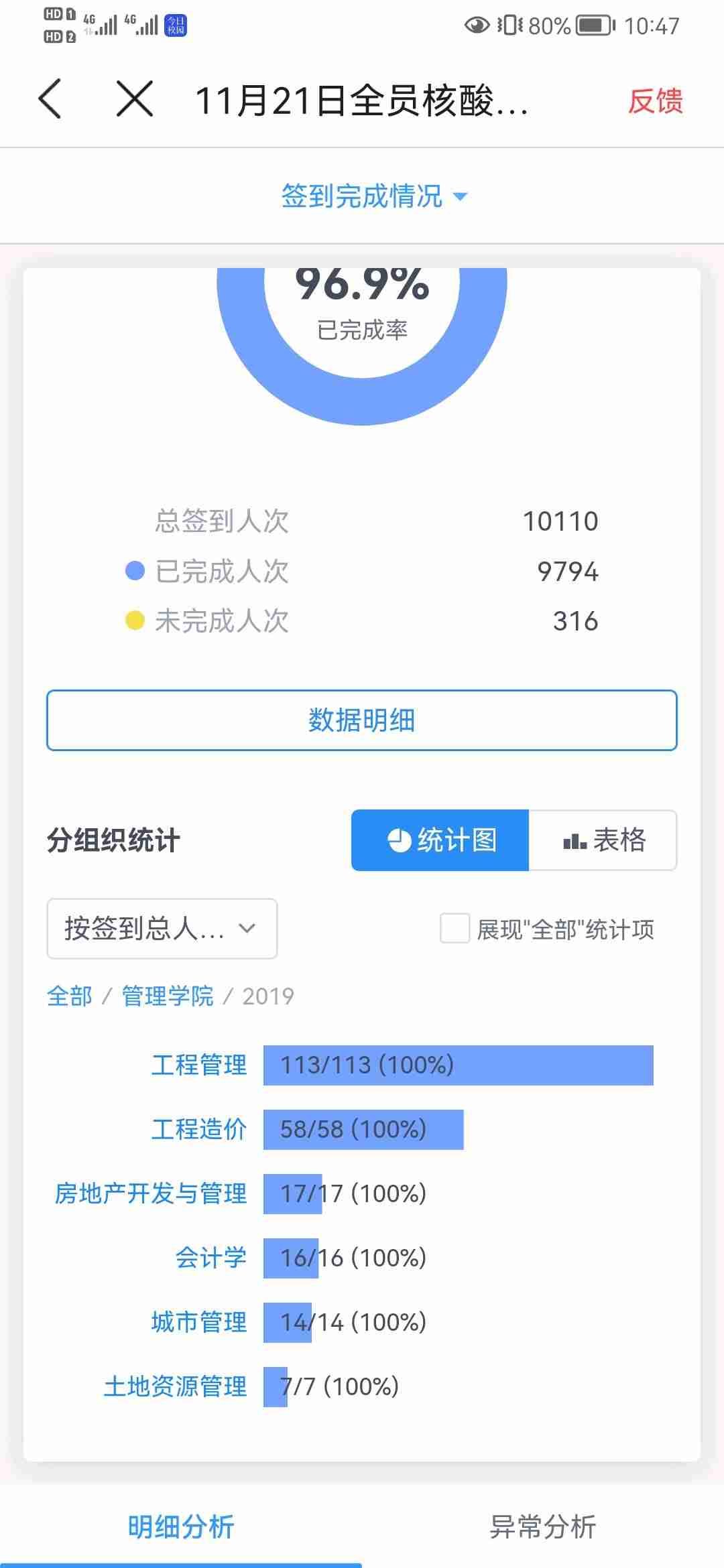Go to 管理学院 in the breadcrumb
The width and height of the screenshot is (724, 1568).
[x=168, y=996]
